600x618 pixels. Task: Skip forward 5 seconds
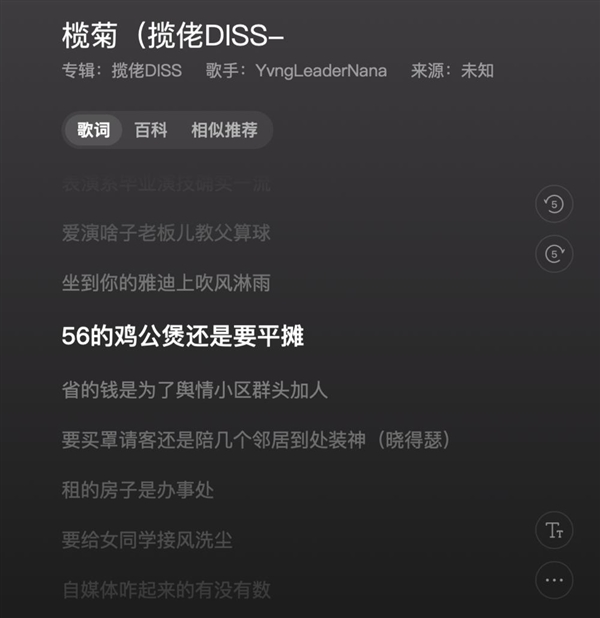point(554,254)
